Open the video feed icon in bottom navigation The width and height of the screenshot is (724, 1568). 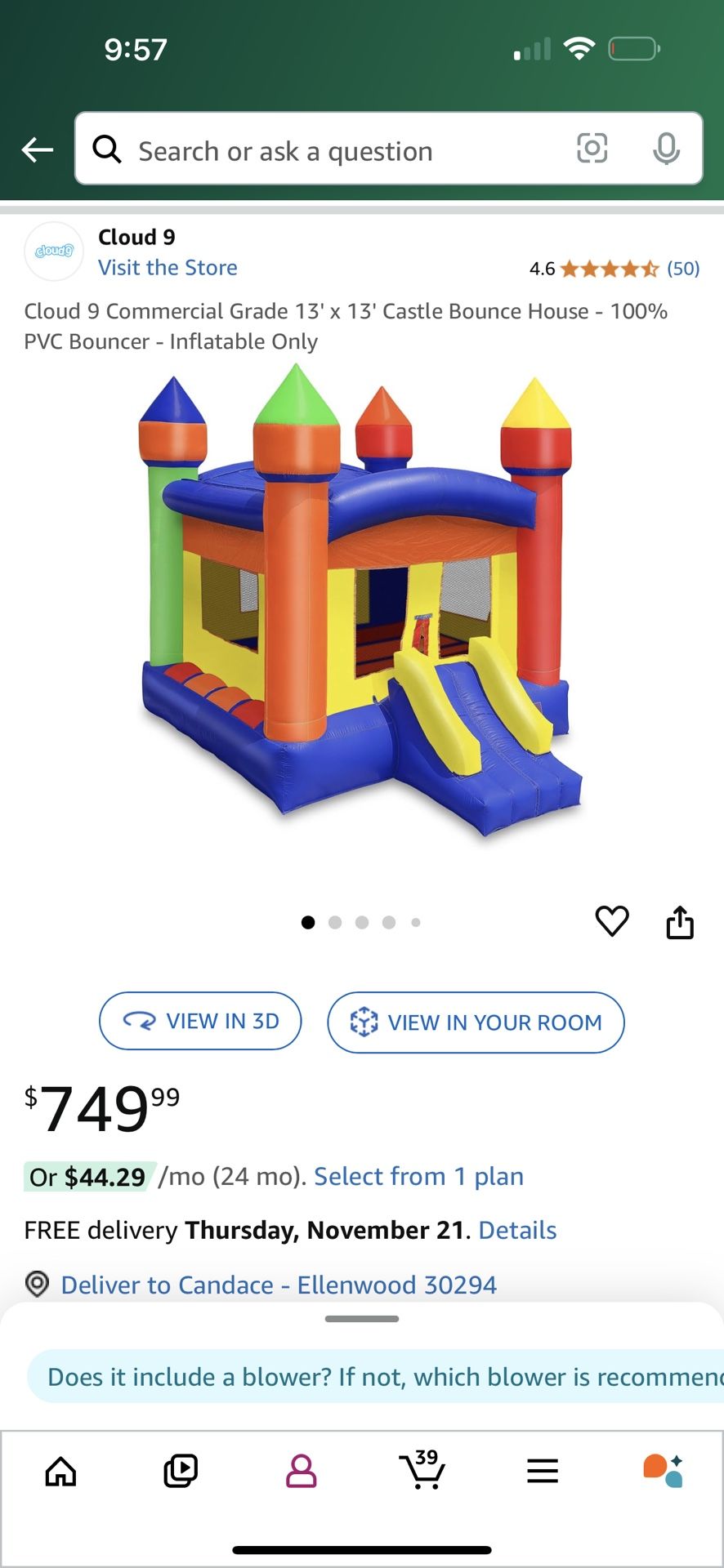pyautogui.click(x=181, y=1470)
